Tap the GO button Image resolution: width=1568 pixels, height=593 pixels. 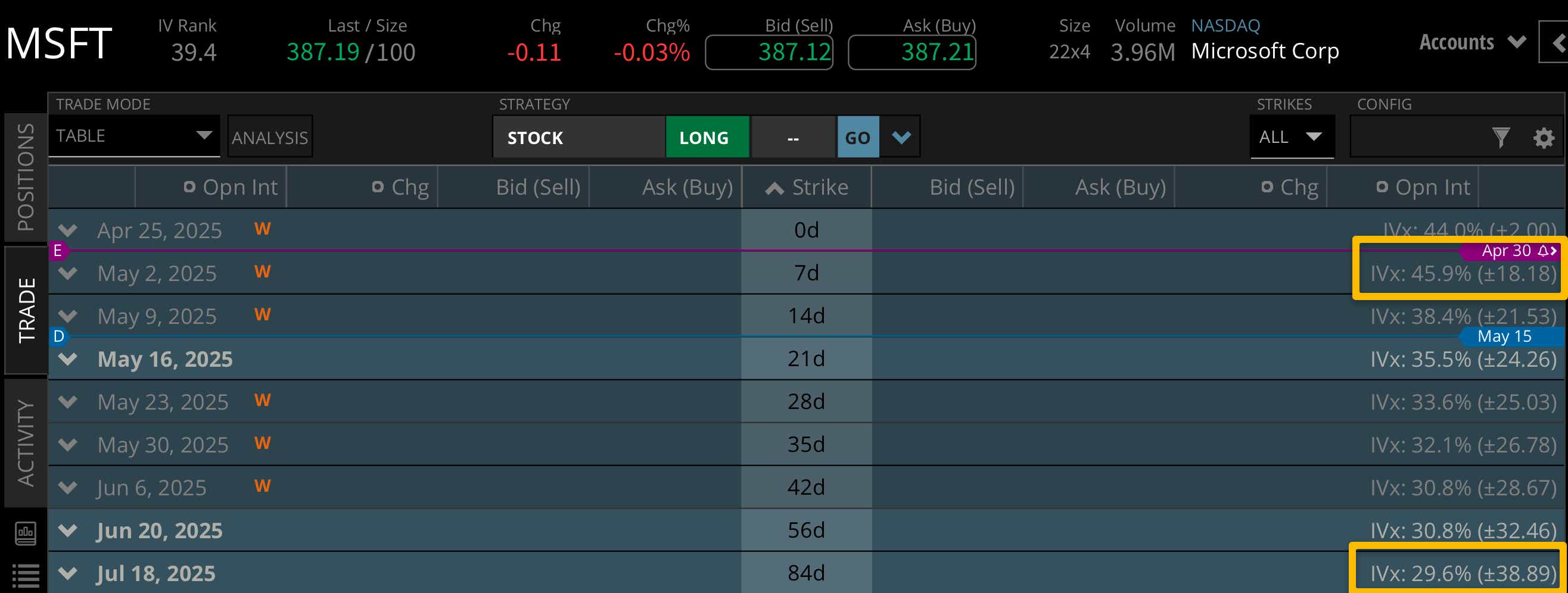coord(857,138)
